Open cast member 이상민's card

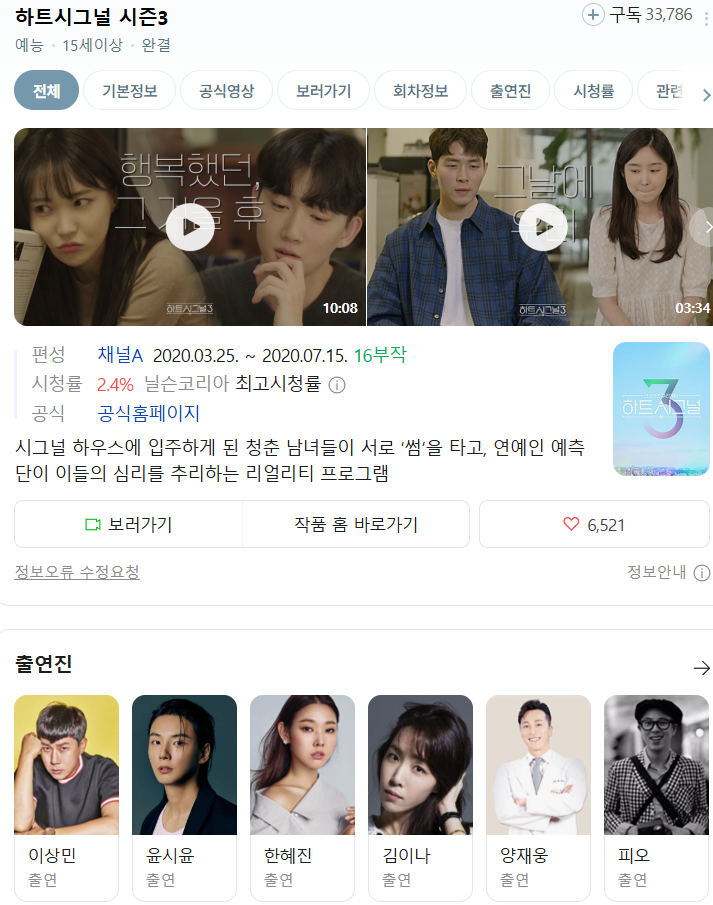(x=66, y=796)
